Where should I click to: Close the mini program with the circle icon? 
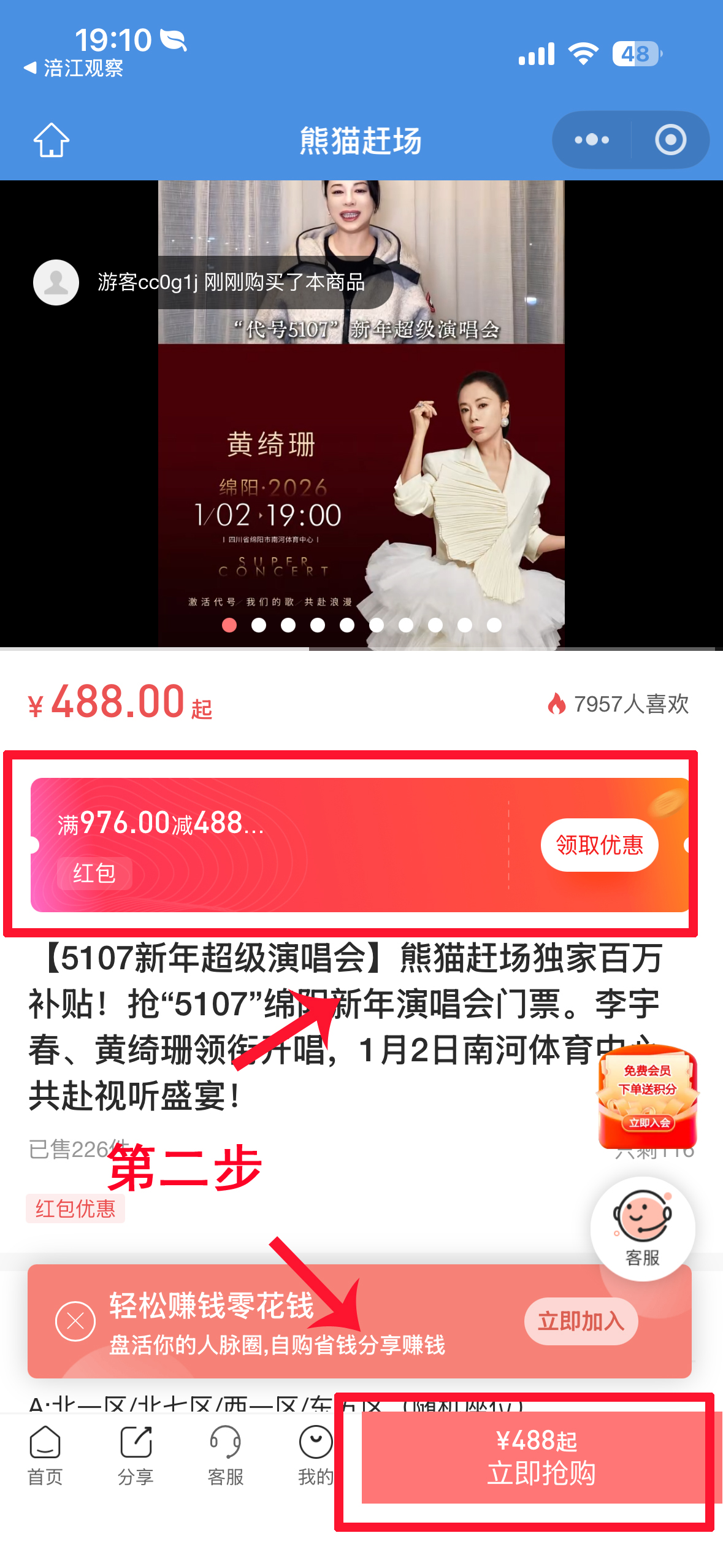click(x=670, y=140)
